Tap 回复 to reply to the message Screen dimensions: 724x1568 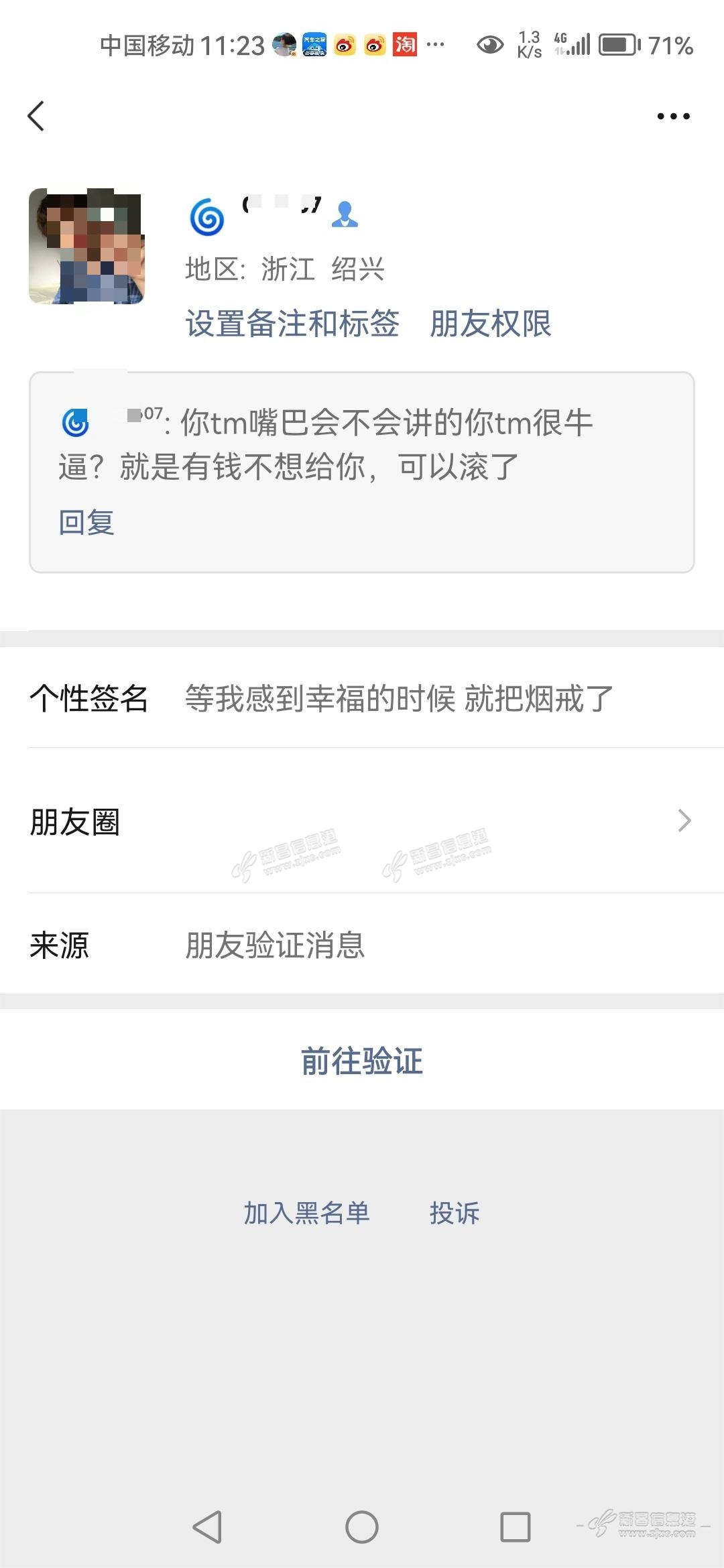(86, 522)
